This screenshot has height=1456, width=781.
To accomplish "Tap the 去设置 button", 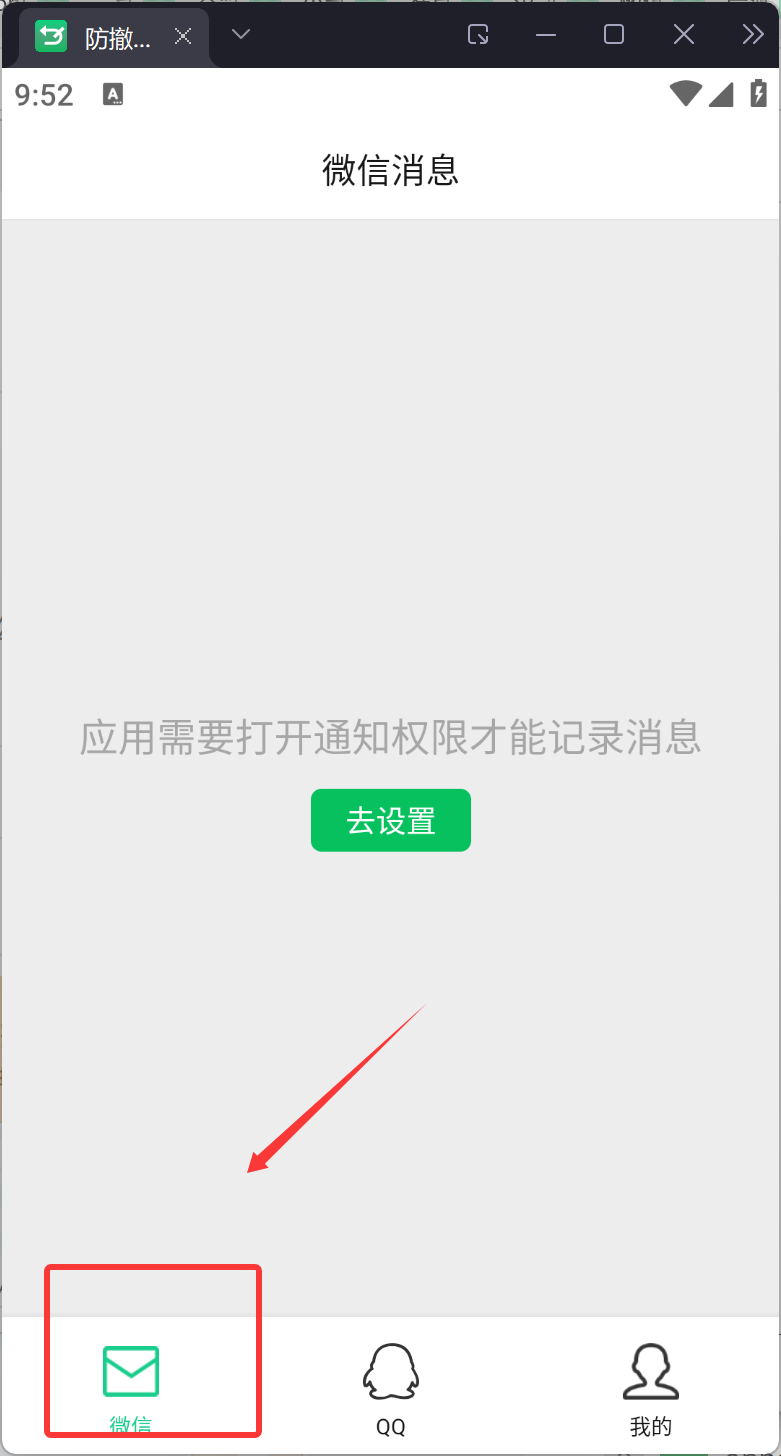I will click(x=390, y=821).
